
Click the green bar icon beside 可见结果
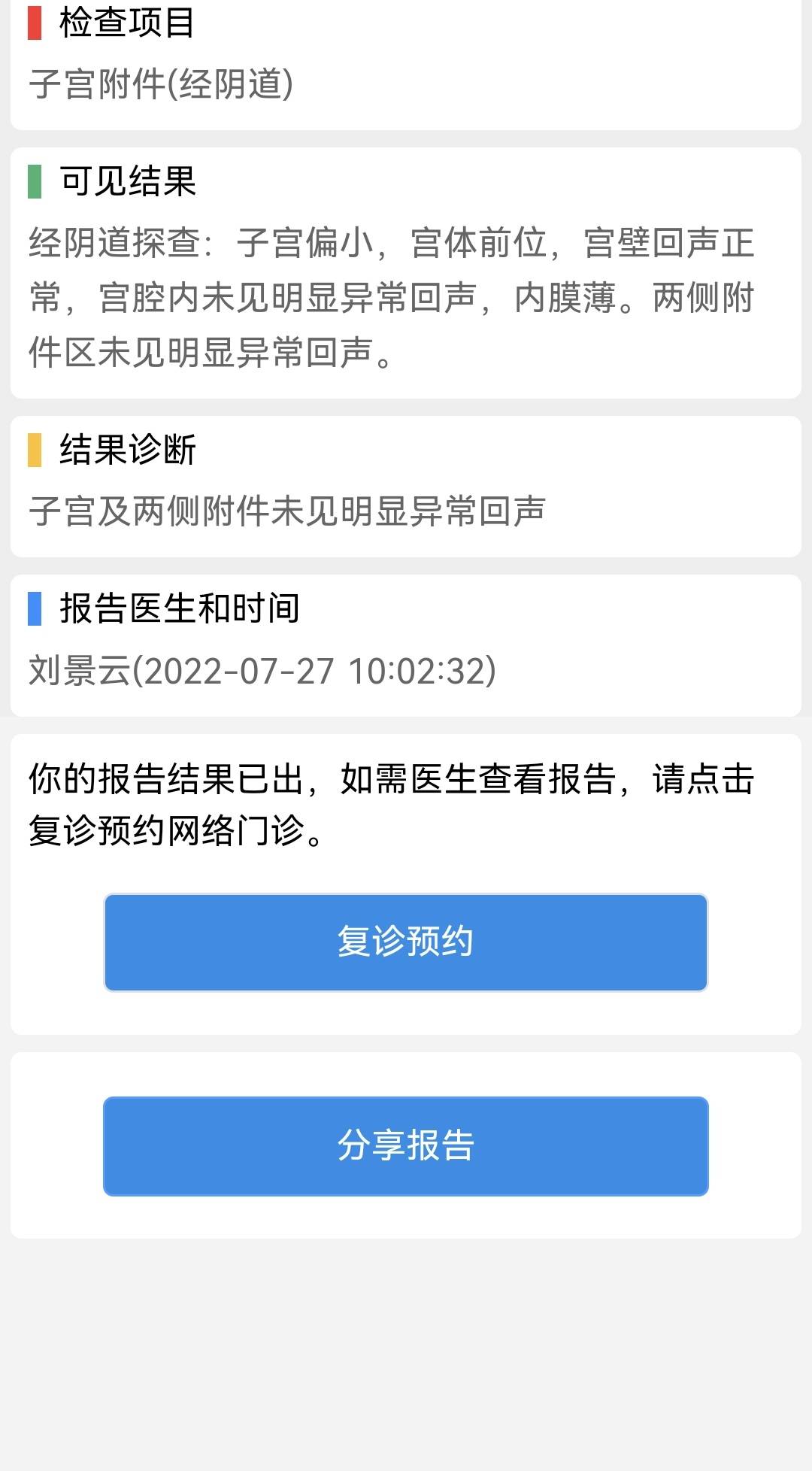(33, 180)
